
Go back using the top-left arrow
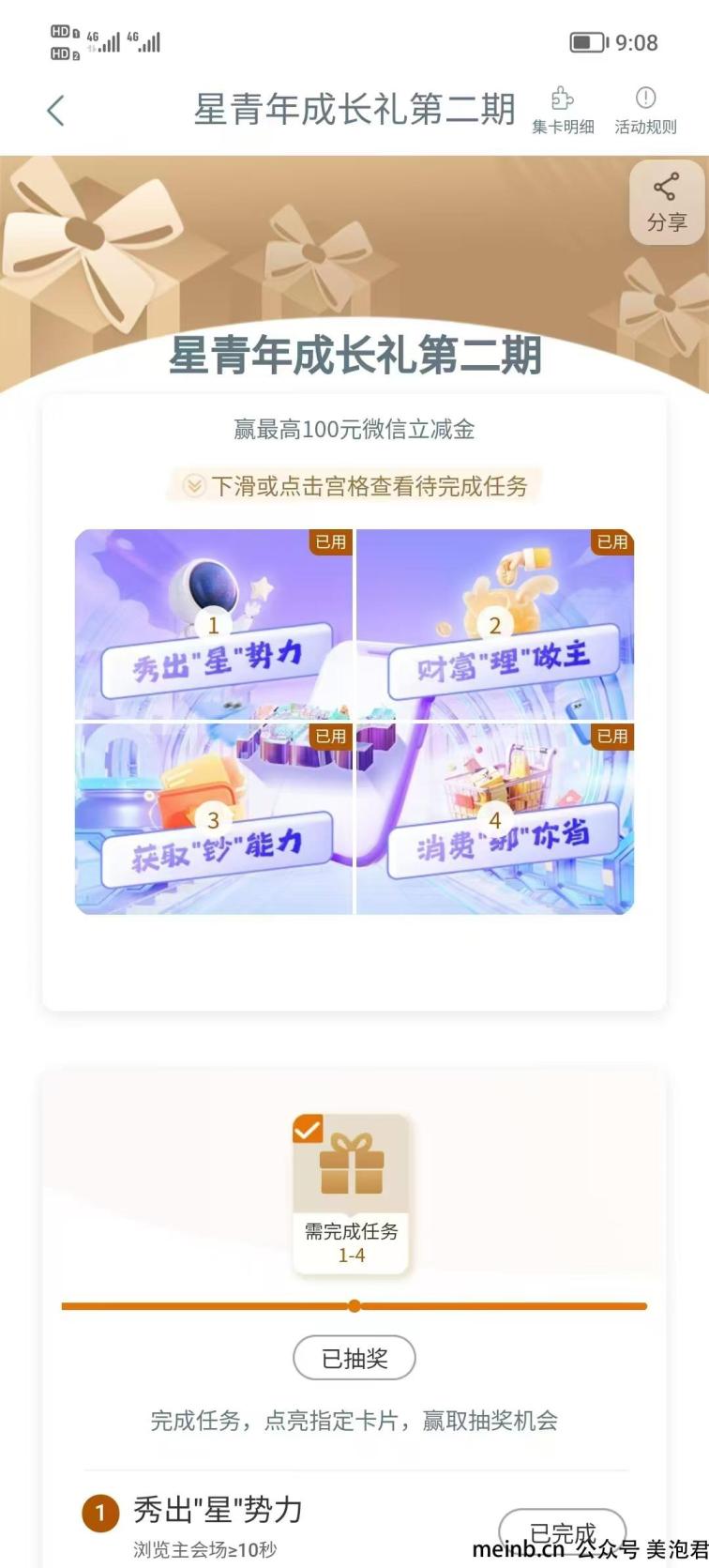[x=56, y=111]
